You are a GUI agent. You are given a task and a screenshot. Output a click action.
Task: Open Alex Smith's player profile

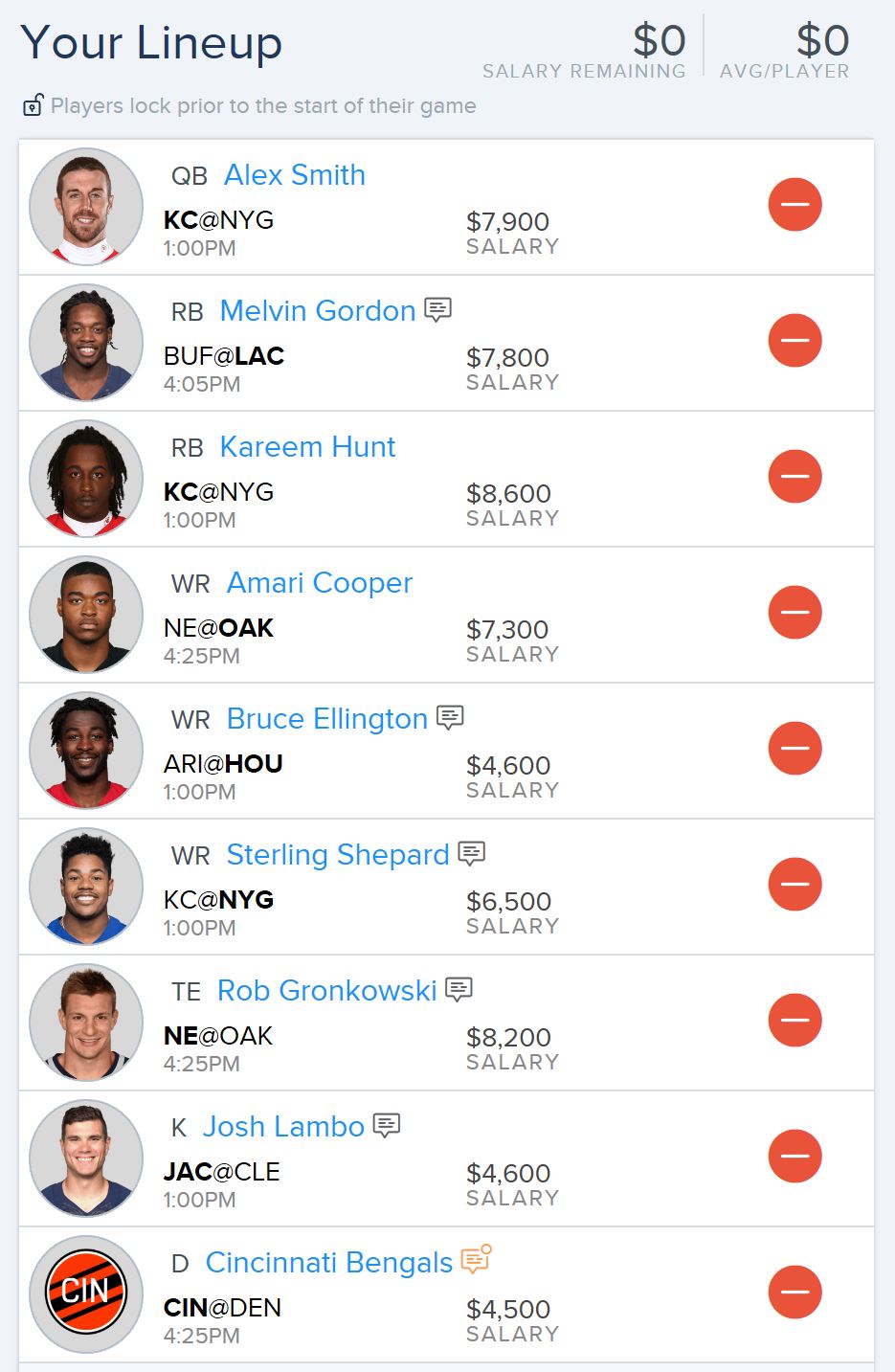[x=295, y=175]
